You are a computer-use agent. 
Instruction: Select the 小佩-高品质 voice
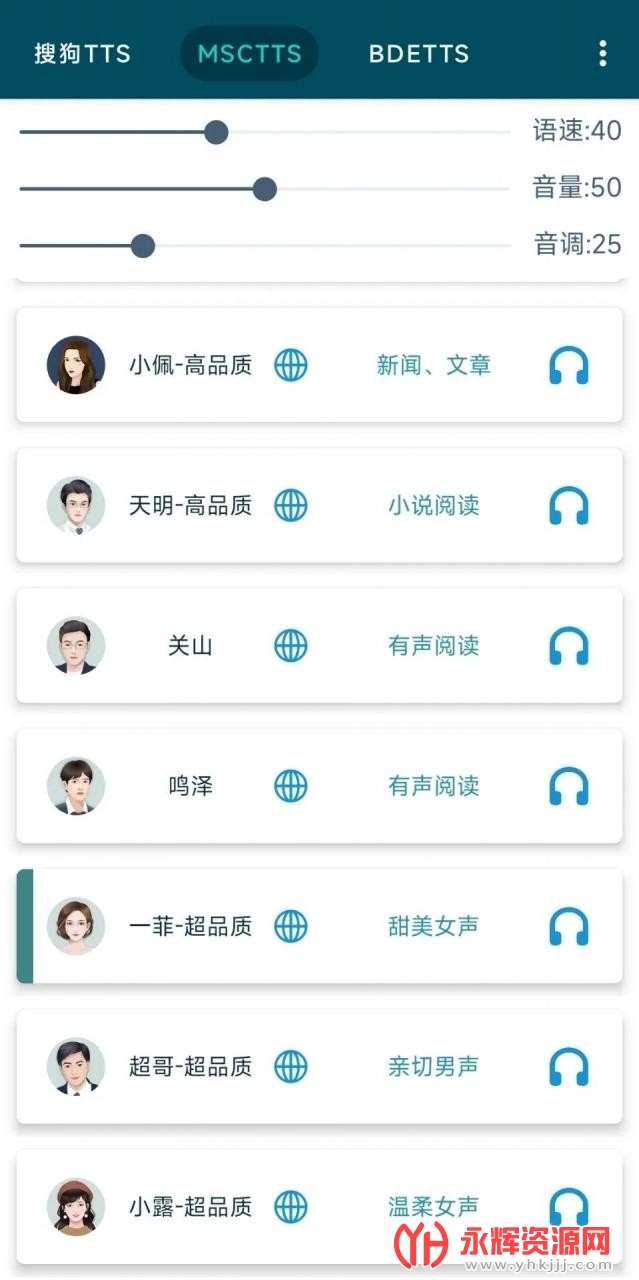click(x=190, y=365)
